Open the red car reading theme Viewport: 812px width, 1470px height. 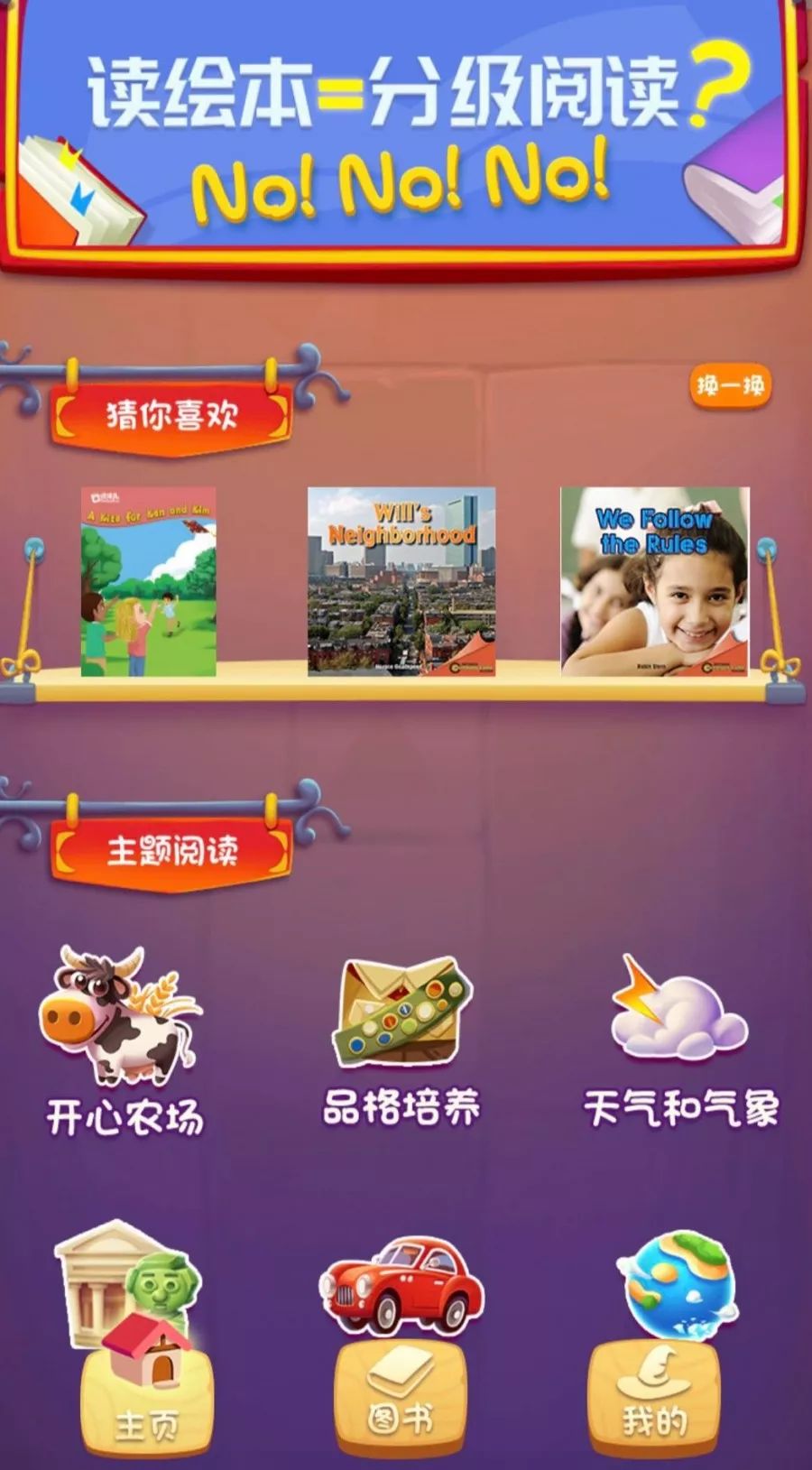pyautogui.click(x=401, y=1286)
